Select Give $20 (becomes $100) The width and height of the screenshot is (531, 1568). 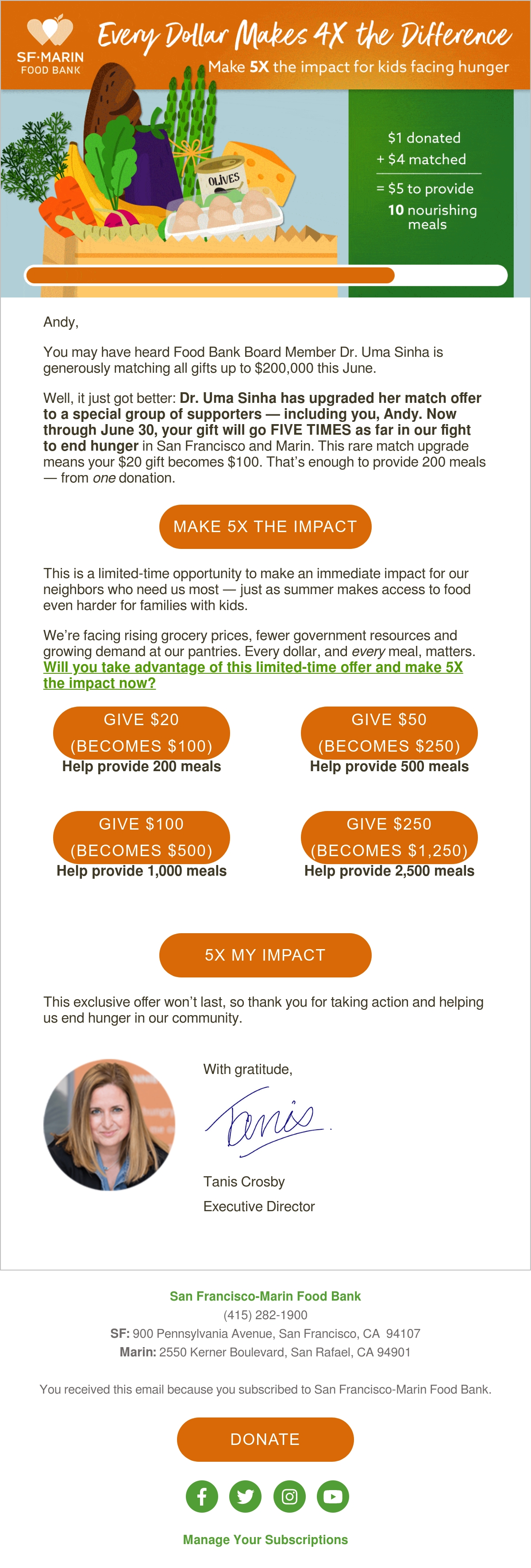point(141,733)
